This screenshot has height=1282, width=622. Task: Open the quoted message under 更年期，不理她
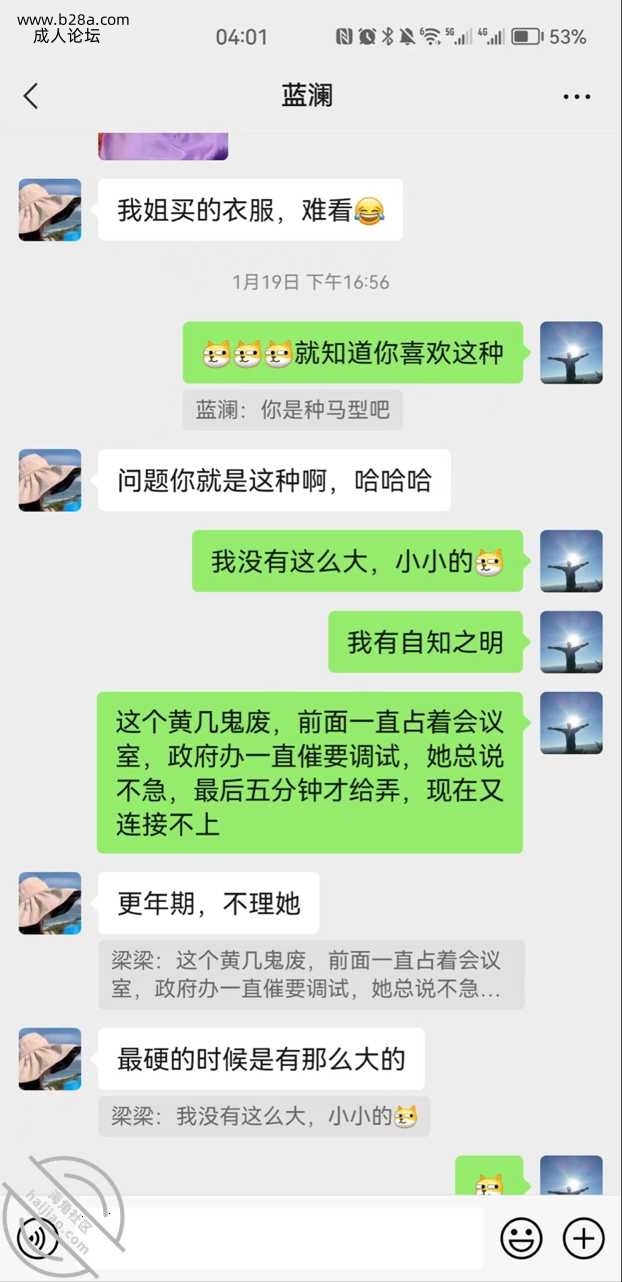311,975
